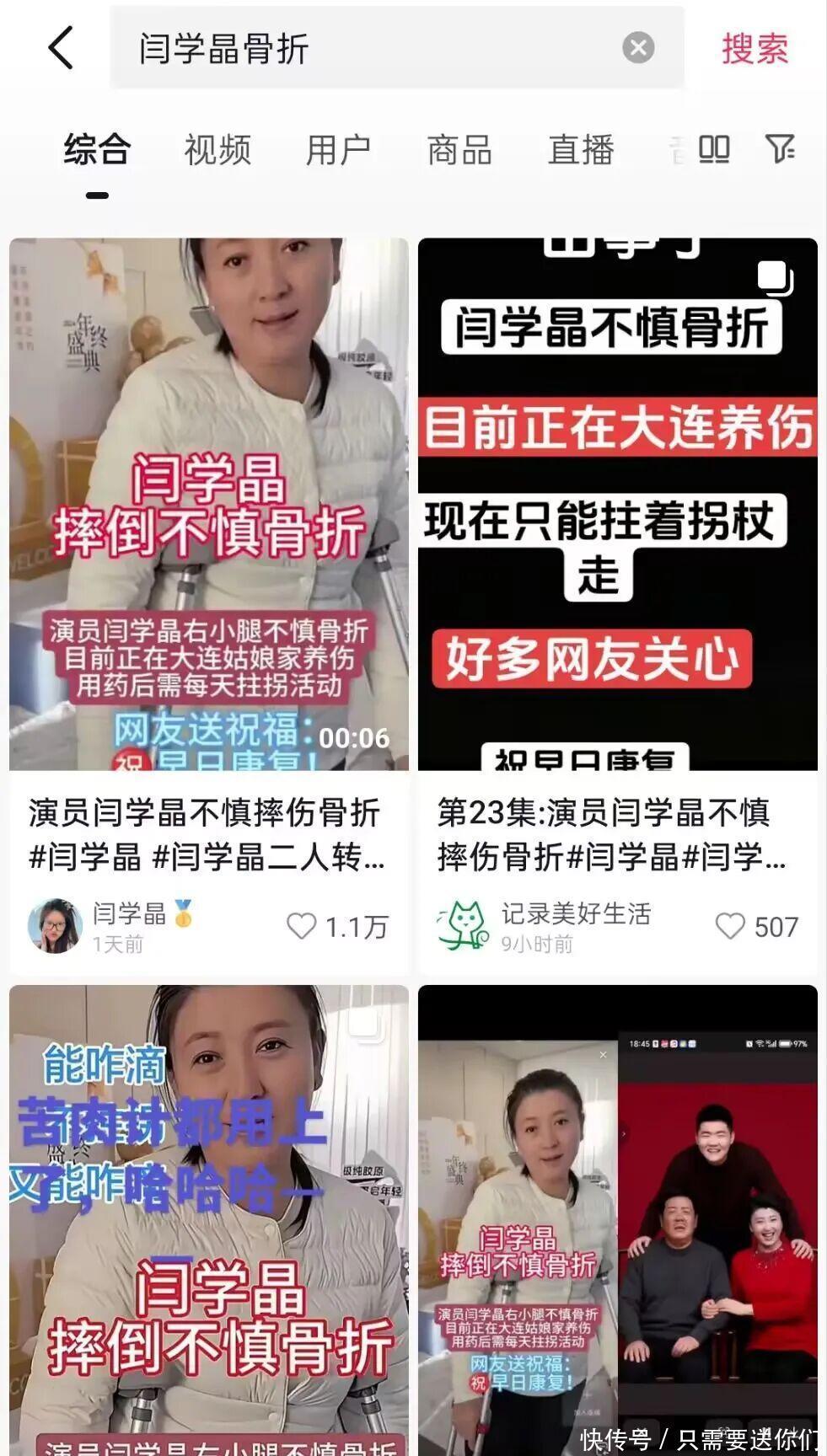Viewport: 827px width, 1456px height.
Task: Open the video 演员闫学晶不慎摔伤骨折 by 闫学晶
Action: pyautogui.click(x=208, y=504)
